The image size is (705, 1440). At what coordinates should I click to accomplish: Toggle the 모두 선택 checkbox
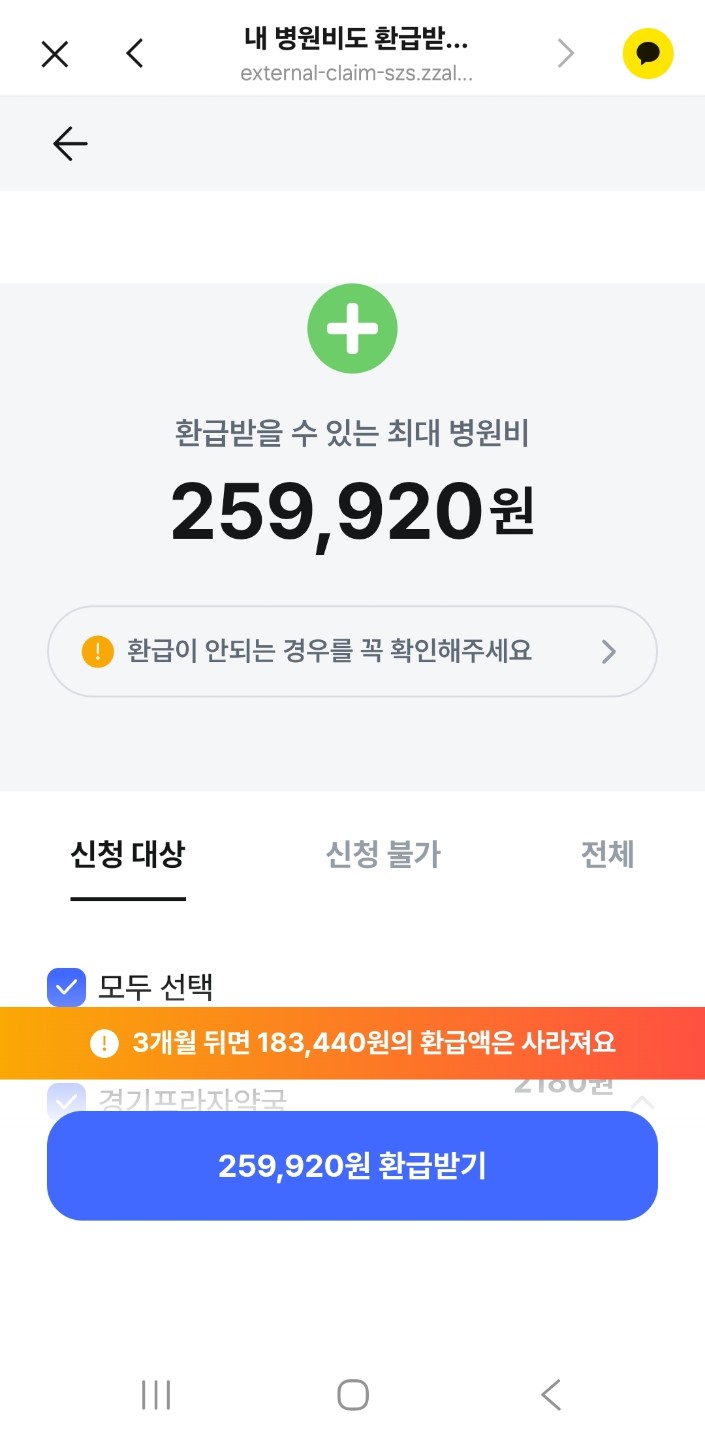pyautogui.click(x=67, y=988)
